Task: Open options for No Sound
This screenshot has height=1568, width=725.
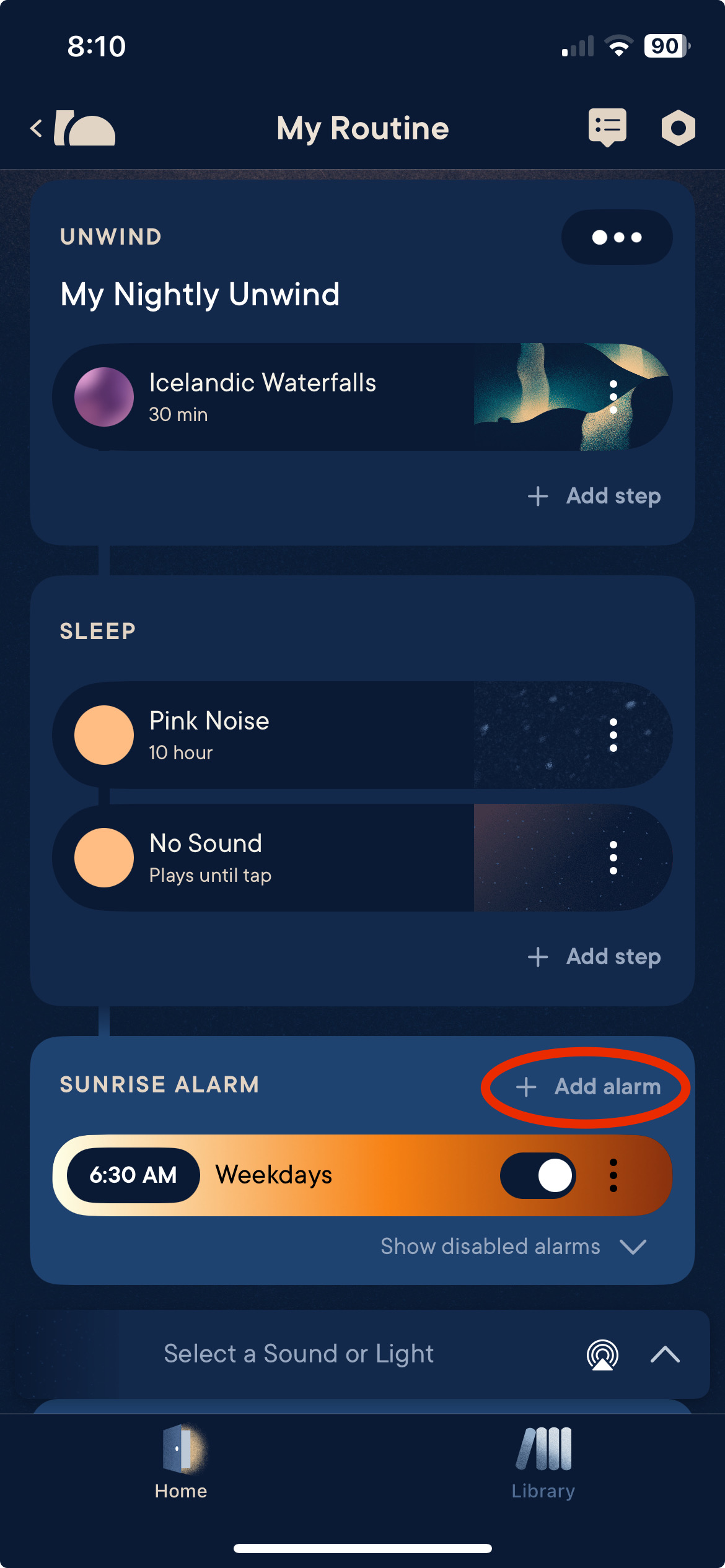Action: [613, 858]
